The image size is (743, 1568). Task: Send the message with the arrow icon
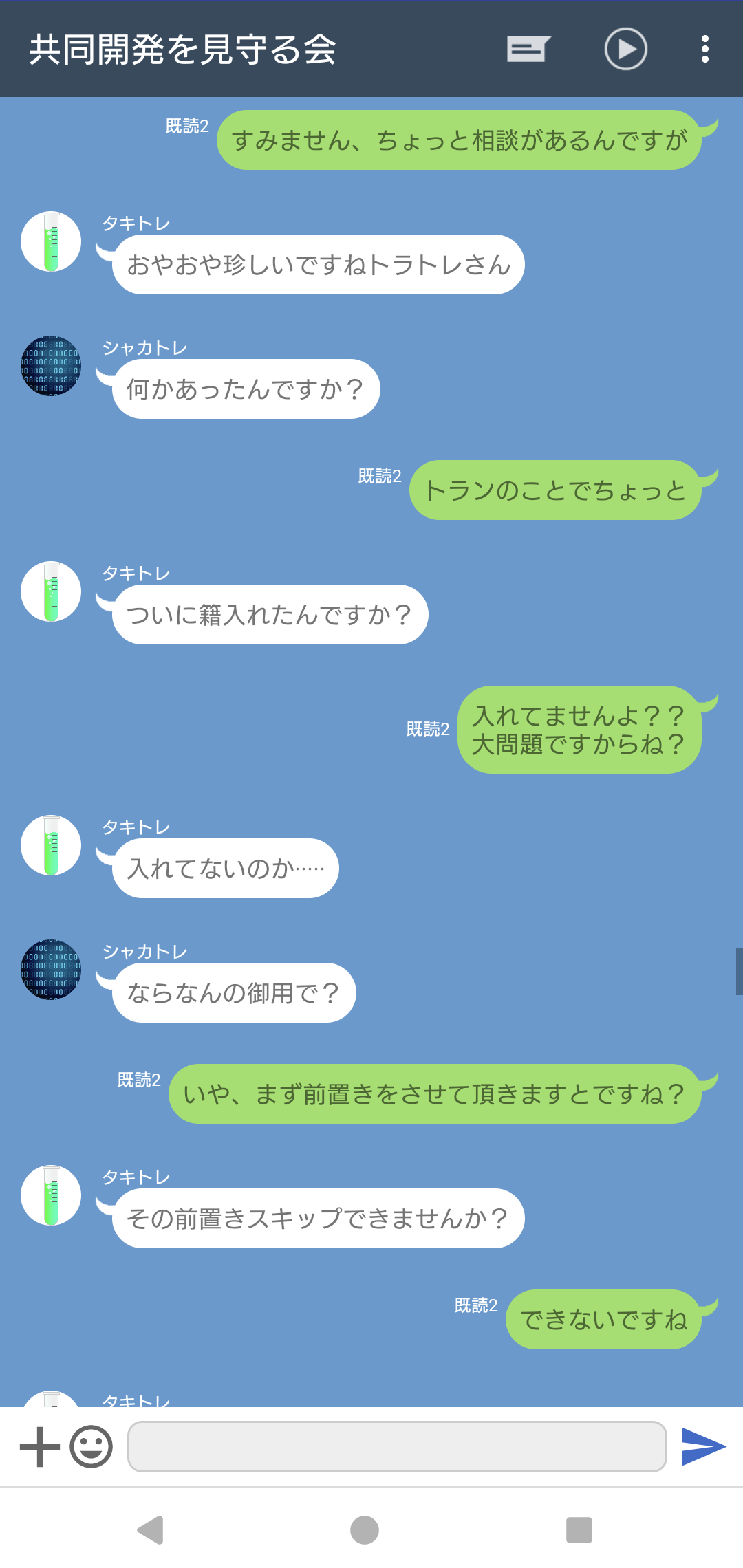[x=703, y=1447]
